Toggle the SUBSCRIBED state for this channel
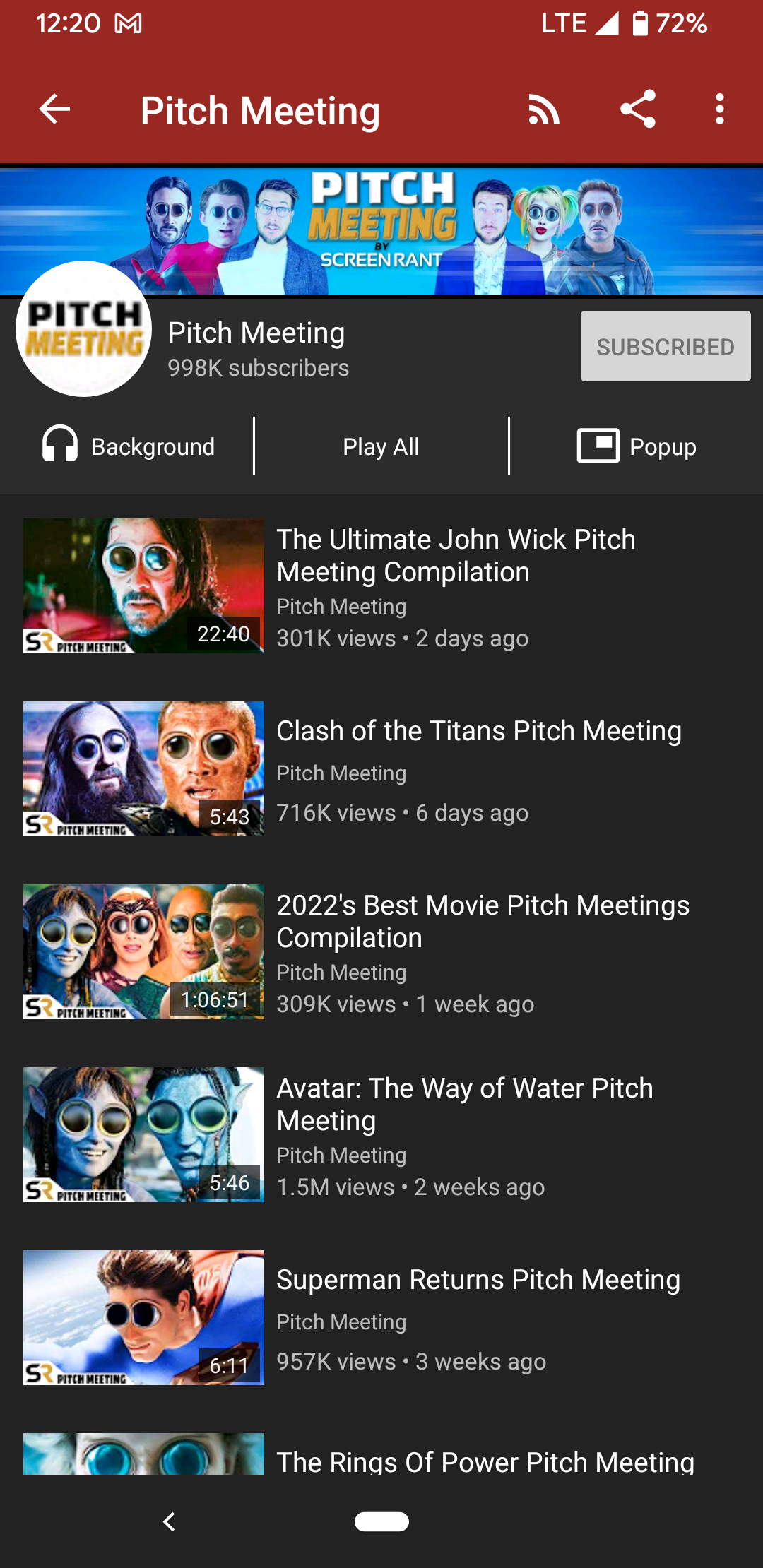763x1568 pixels. point(664,346)
